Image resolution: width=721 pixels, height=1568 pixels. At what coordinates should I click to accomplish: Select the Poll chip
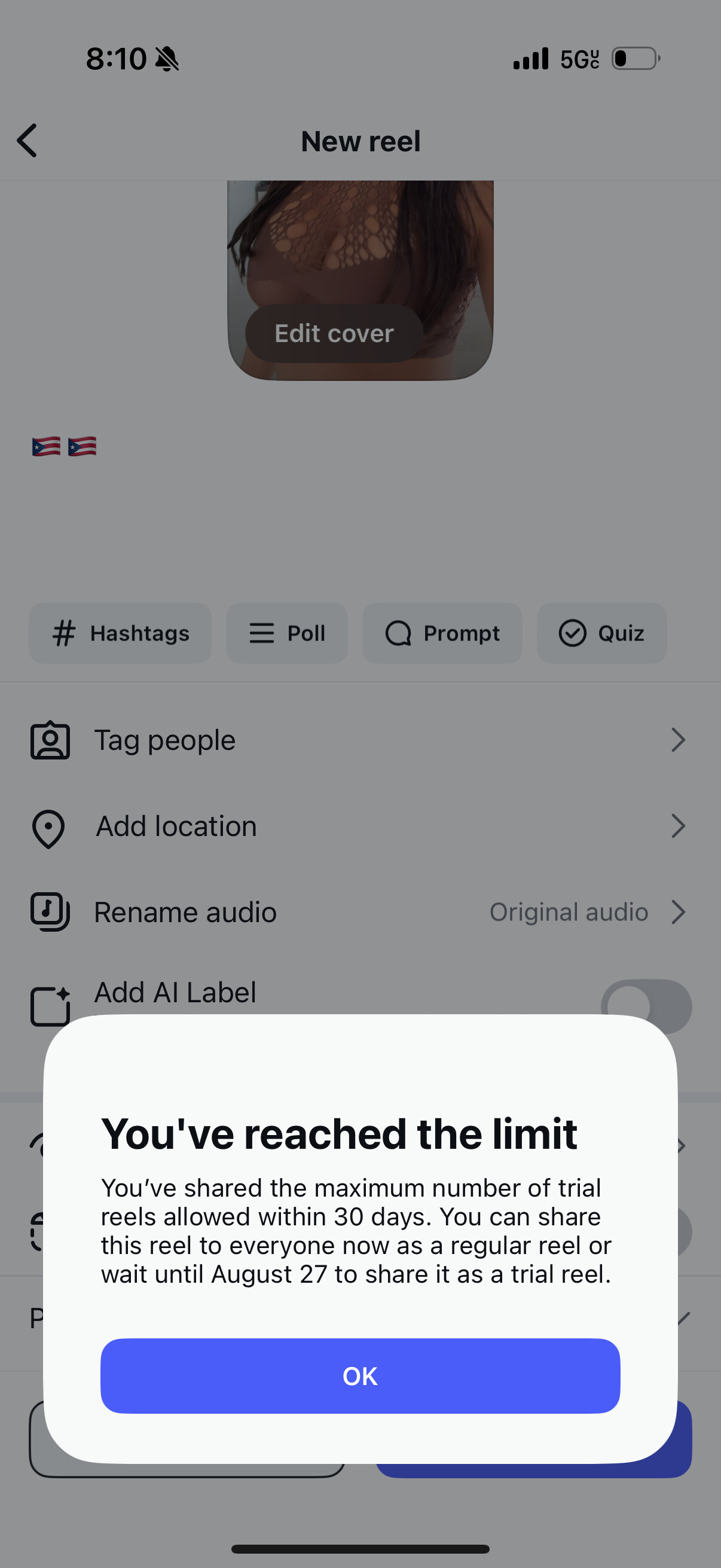[x=286, y=633]
